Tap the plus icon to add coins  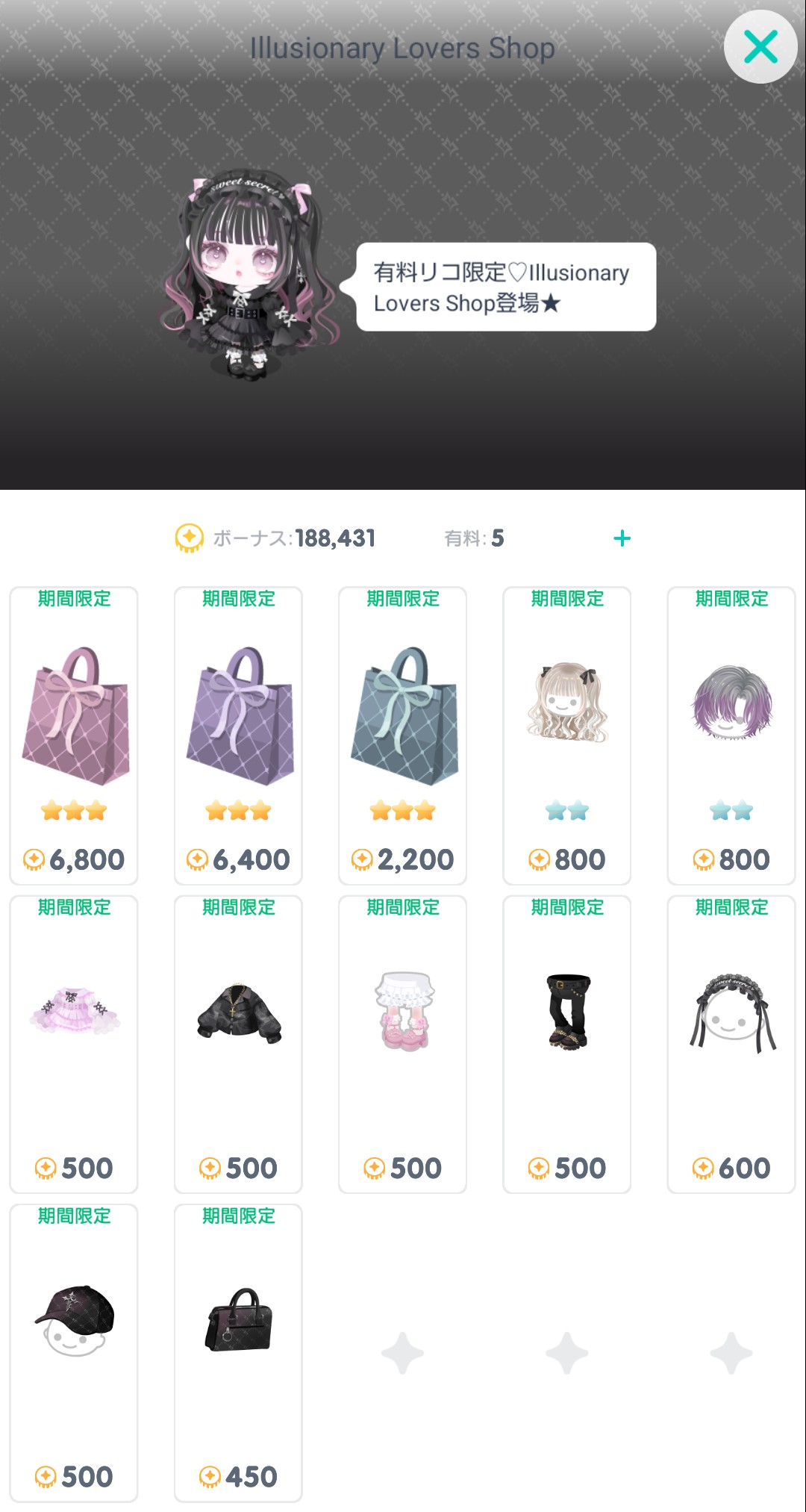(622, 538)
